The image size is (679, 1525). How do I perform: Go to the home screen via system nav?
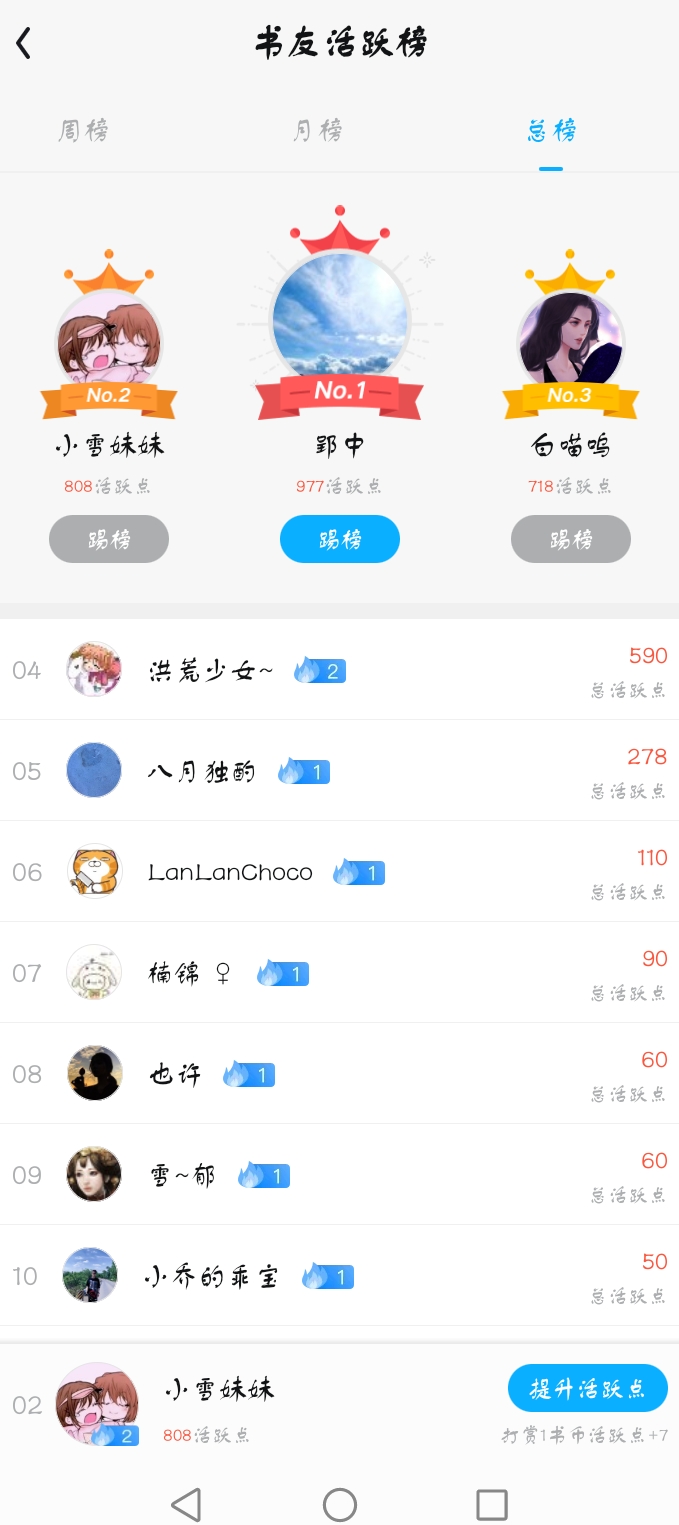[340, 1504]
